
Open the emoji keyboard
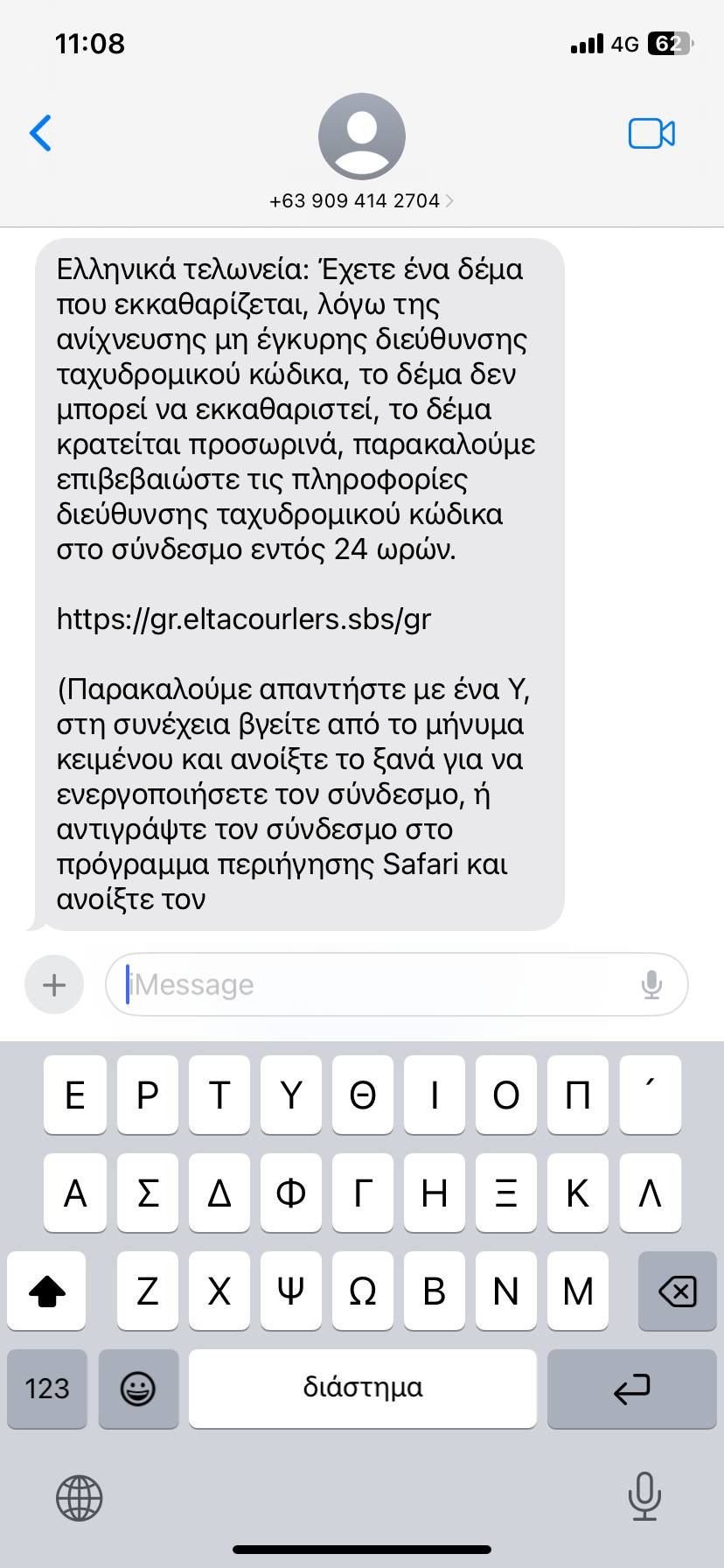tap(138, 1388)
